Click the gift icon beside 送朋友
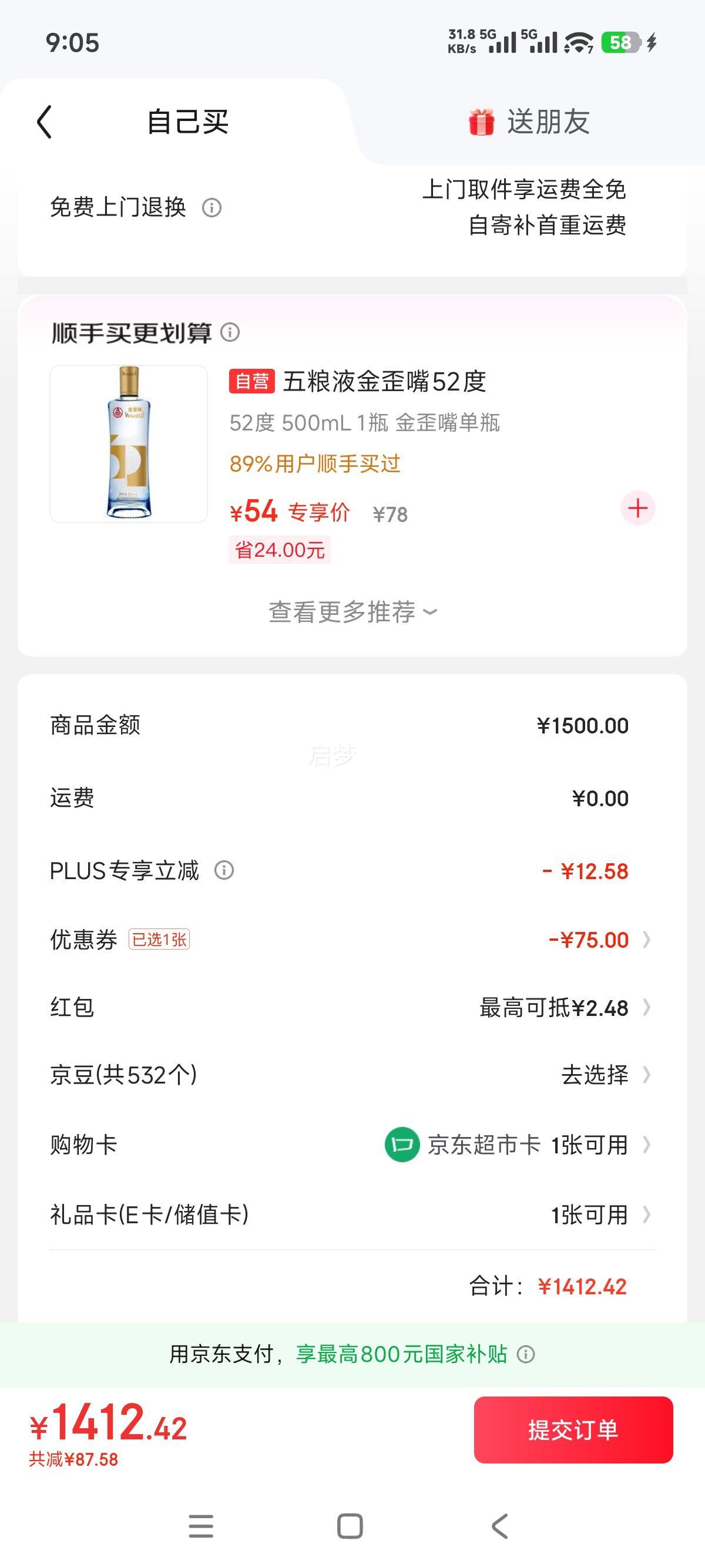 coord(482,121)
